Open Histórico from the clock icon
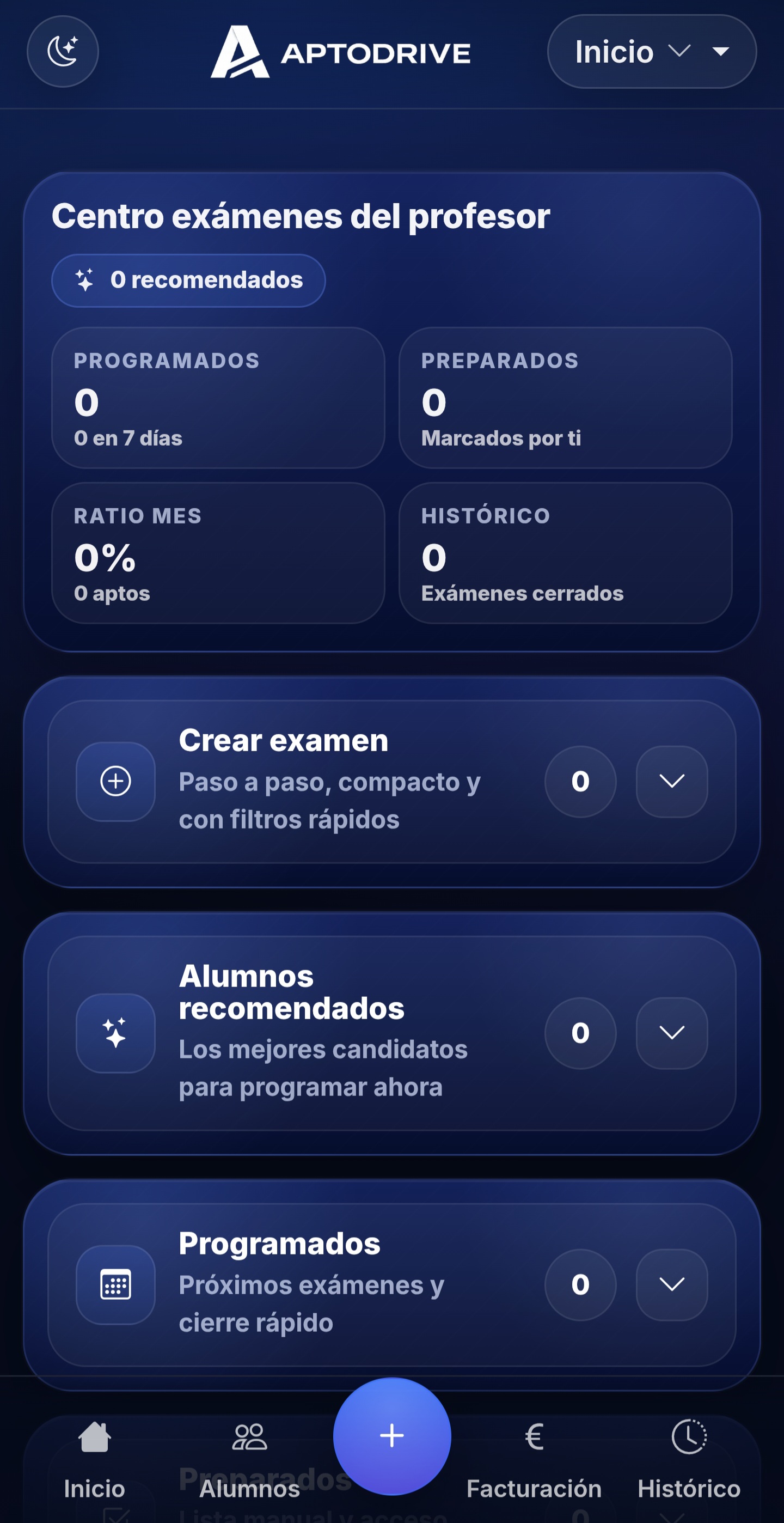The height and width of the screenshot is (1523, 784). (689, 1438)
